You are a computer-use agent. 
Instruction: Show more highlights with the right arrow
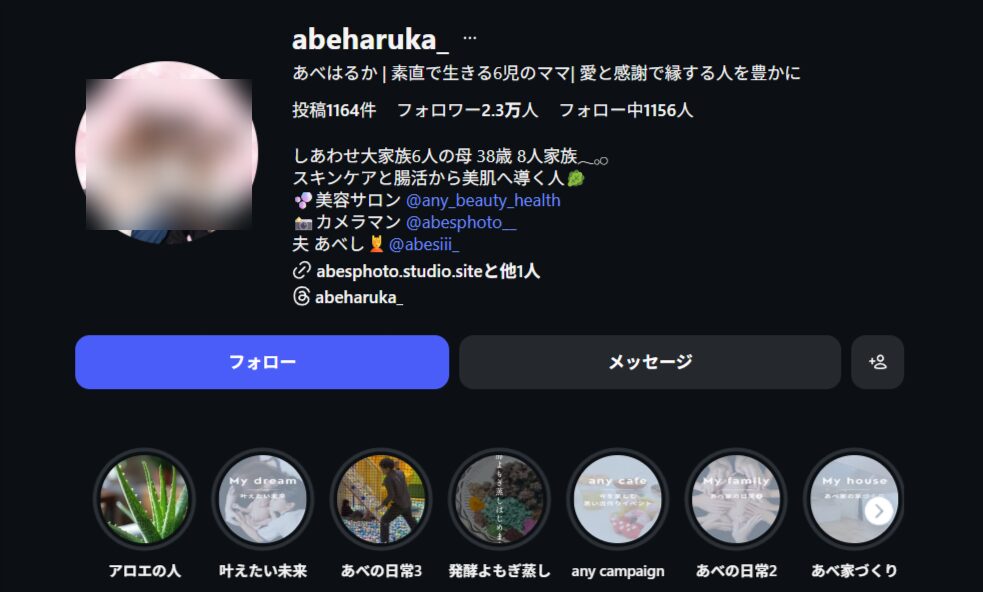[x=878, y=511]
